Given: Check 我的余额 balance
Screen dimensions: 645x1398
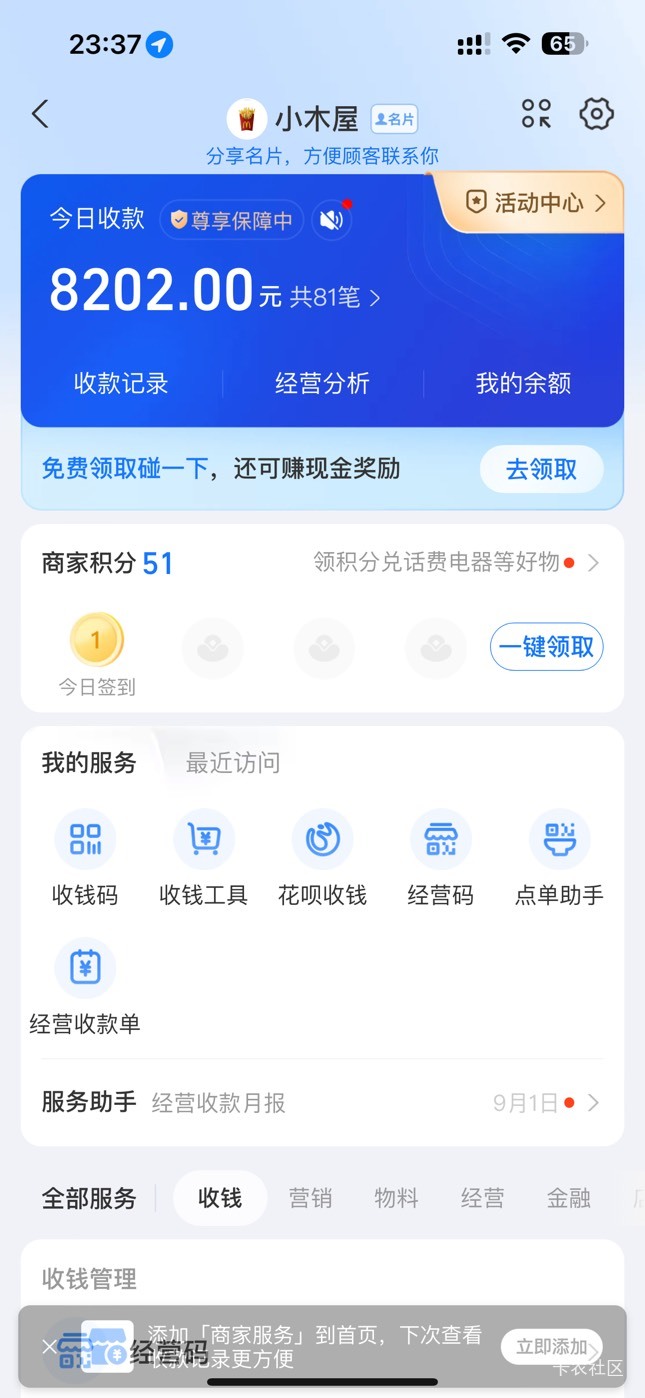Looking at the screenshot, I should coord(523,383).
